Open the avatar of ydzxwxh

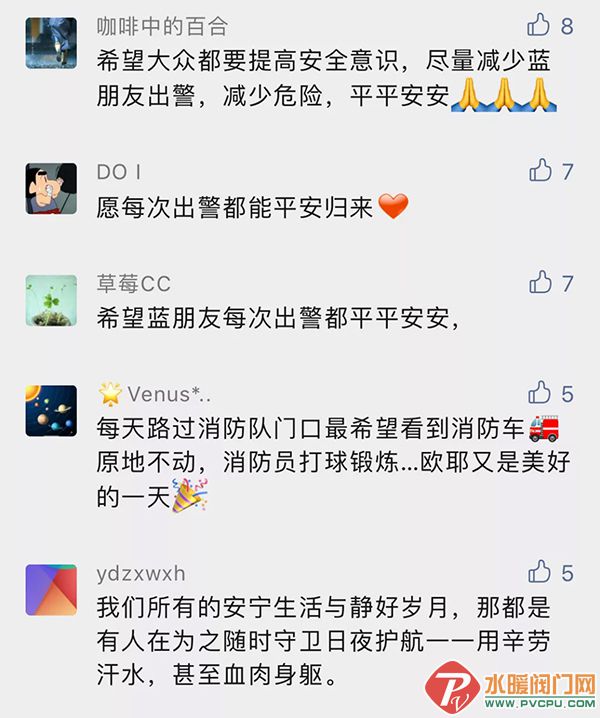tap(51, 590)
